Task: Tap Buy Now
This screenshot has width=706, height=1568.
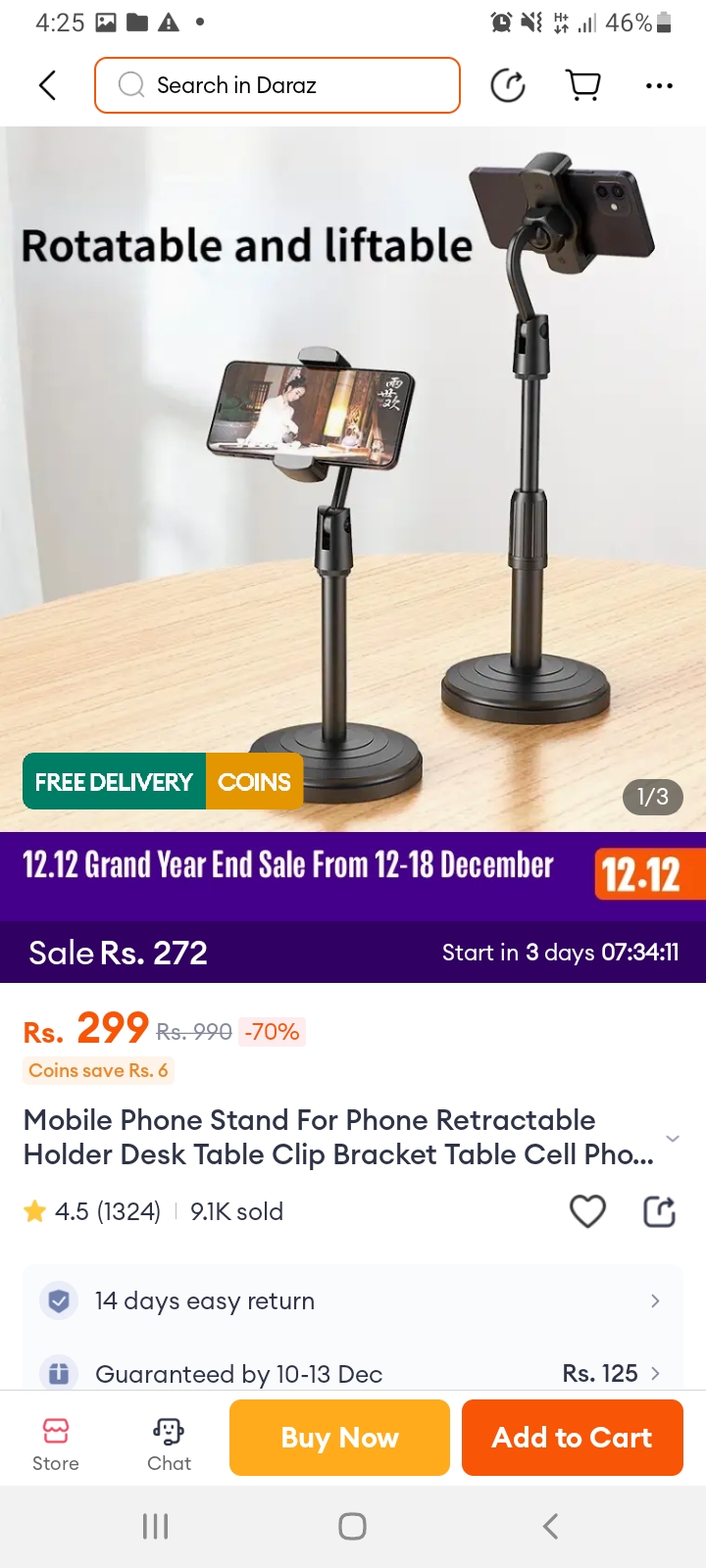Action: (x=339, y=1438)
